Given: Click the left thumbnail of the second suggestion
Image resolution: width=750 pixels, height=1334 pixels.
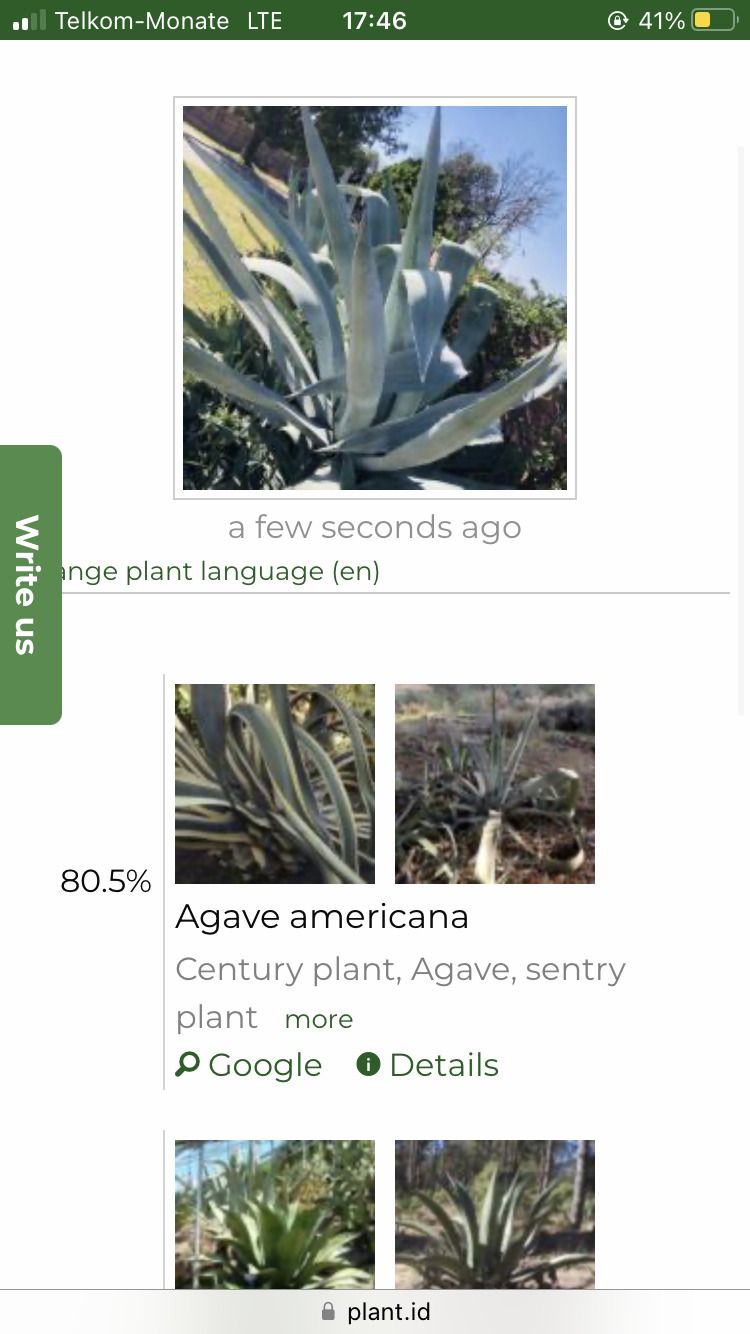Looking at the screenshot, I should pyautogui.click(x=274, y=1215).
